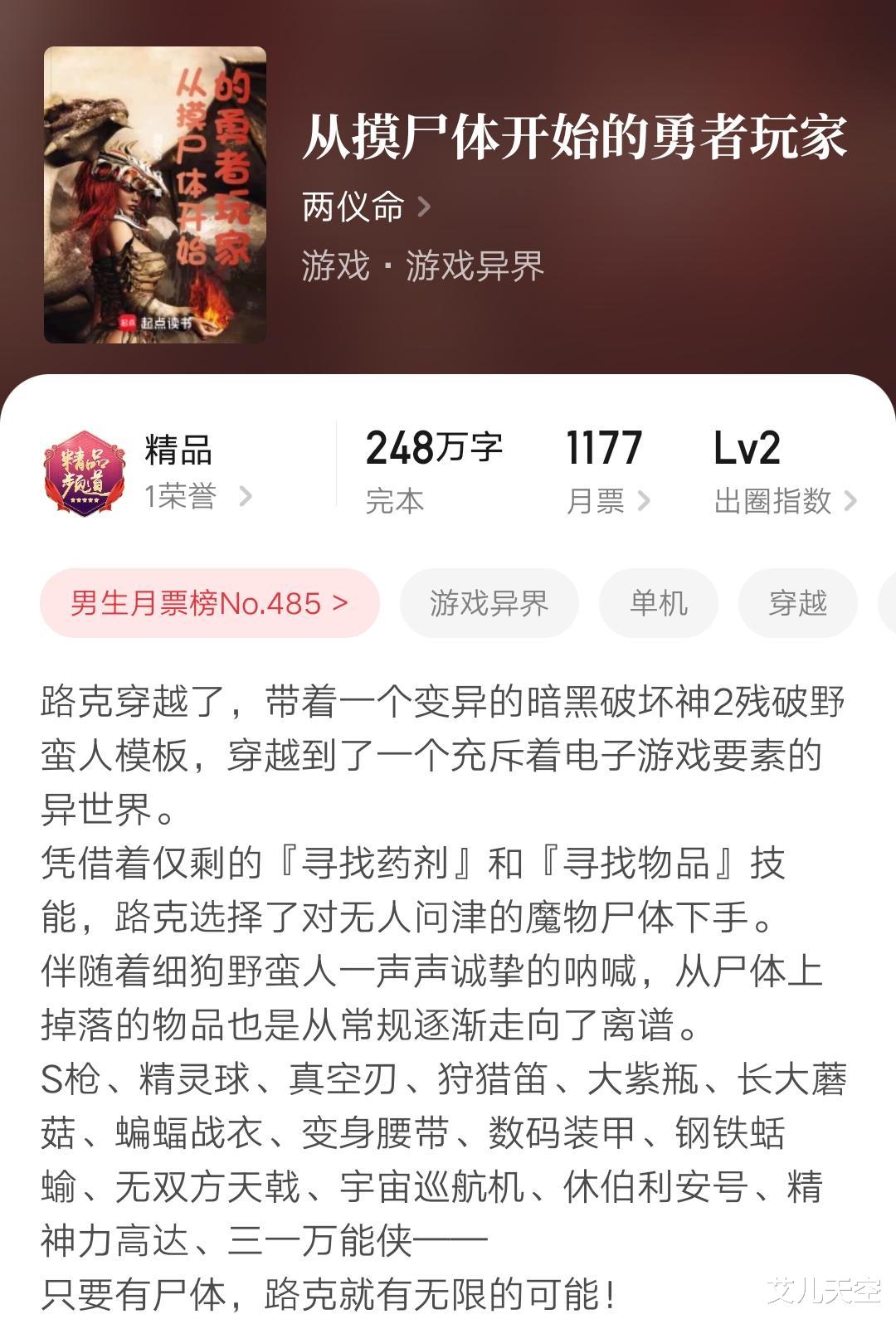Open 男生月票榜No.485 ranking

210,603
